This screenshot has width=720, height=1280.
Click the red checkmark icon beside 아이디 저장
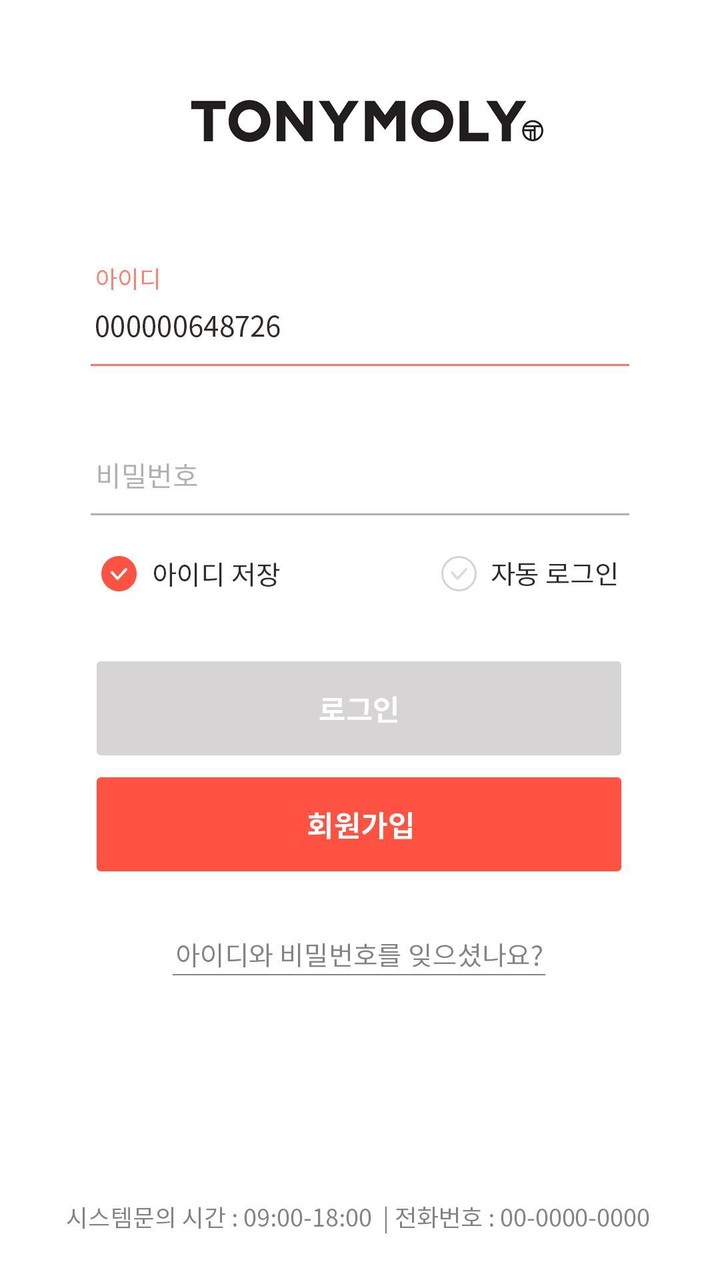[x=119, y=574]
